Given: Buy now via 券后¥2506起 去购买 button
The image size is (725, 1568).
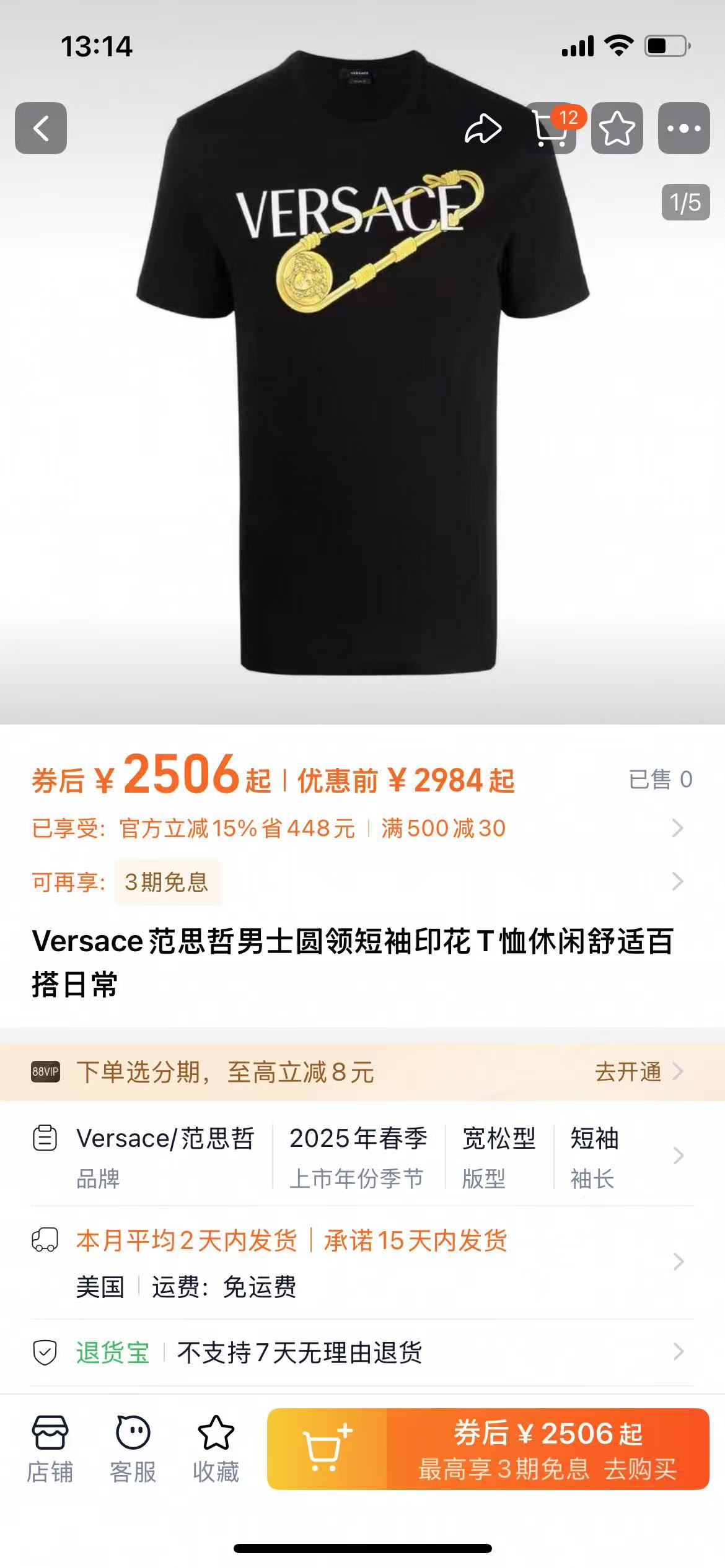Looking at the screenshot, I should [548, 1449].
